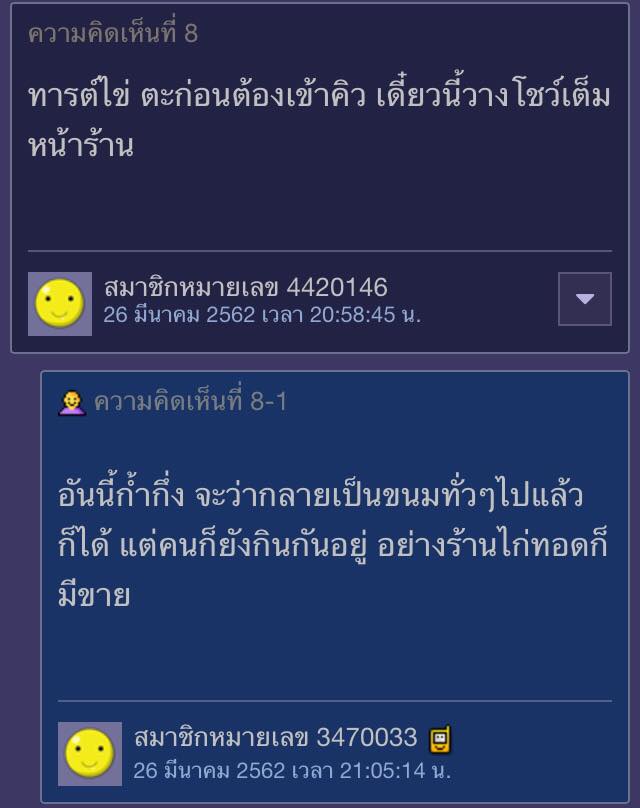The height and width of the screenshot is (808, 640).
Task: Open profile of member 4420146
Action: [245, 288]
